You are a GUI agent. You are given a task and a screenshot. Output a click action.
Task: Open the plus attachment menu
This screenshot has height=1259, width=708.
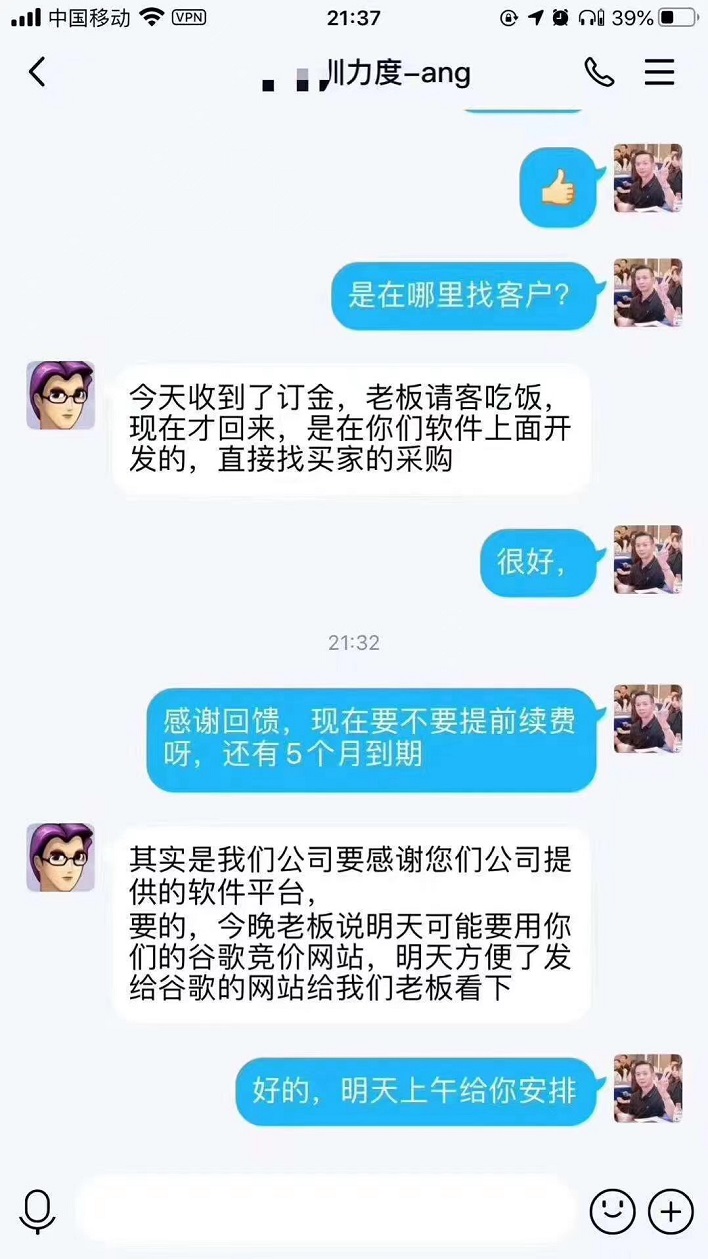[x=670, y=1211]
